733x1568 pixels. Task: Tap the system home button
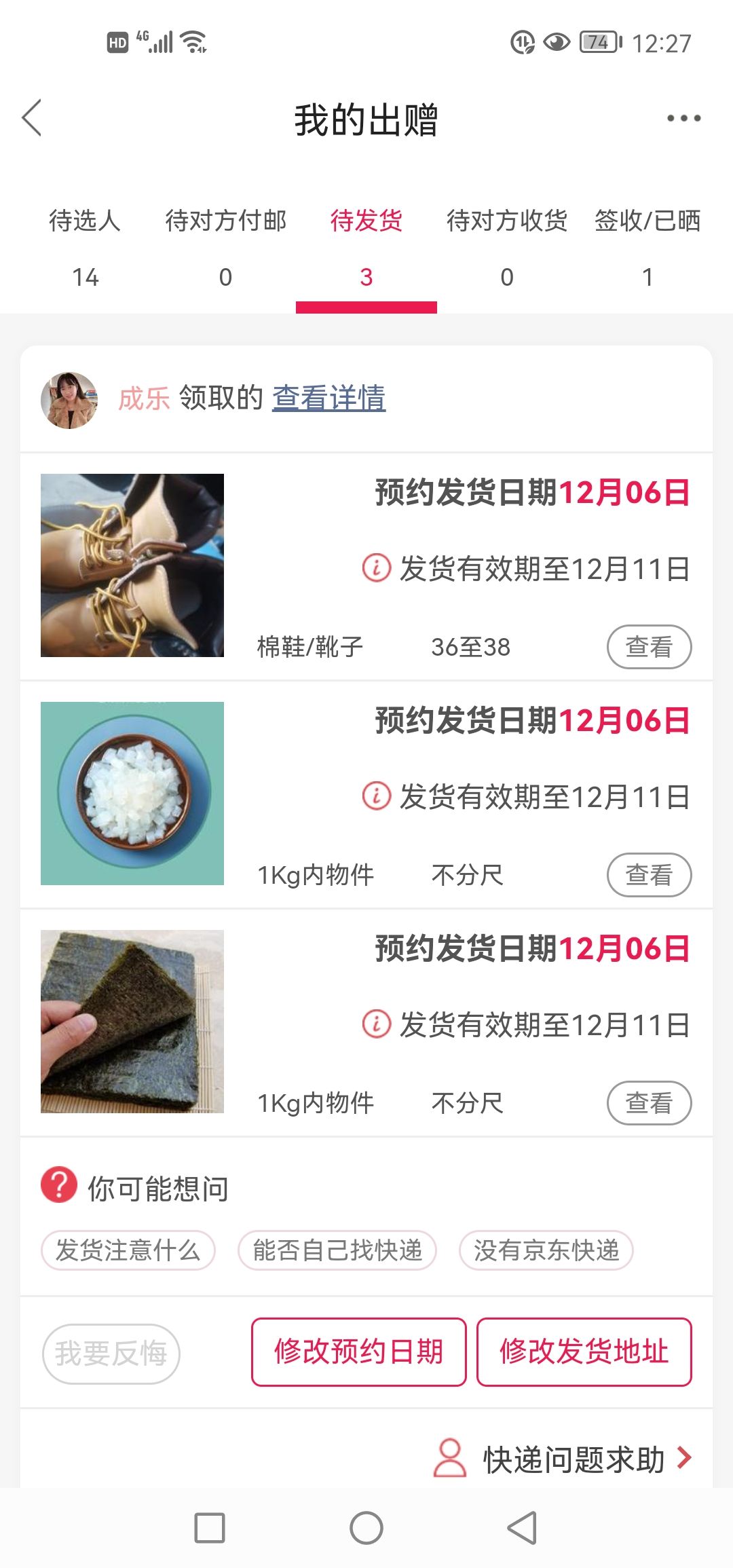click(366, 1529)
